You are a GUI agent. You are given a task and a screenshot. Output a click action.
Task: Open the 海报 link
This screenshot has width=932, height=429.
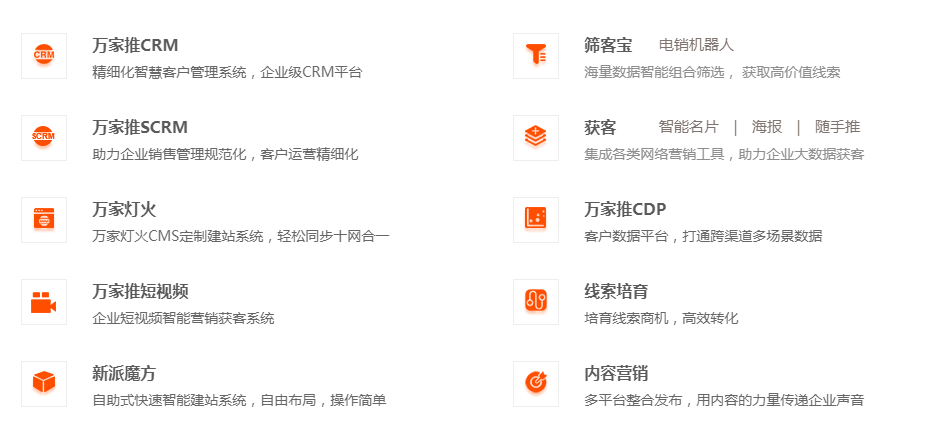767,127
